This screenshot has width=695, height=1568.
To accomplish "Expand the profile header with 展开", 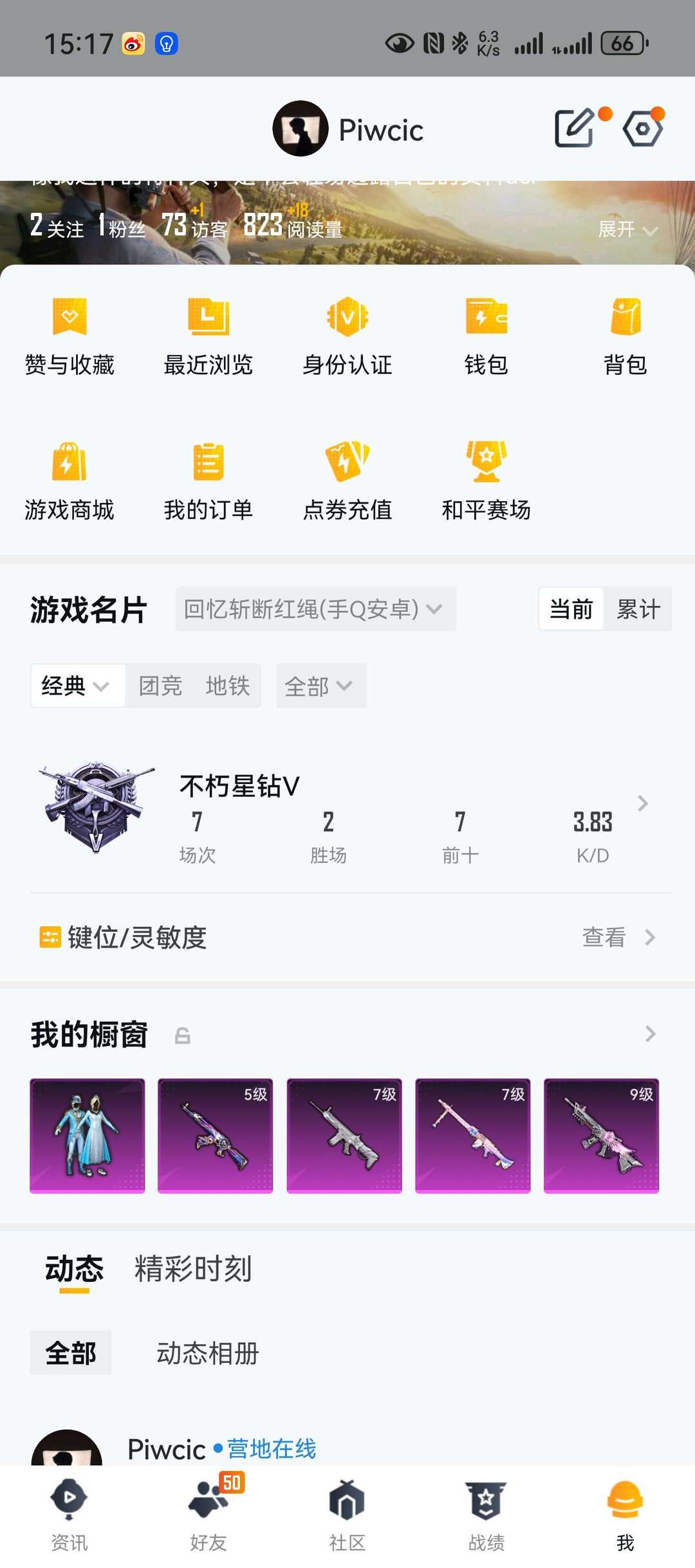I will click(627, 229).
